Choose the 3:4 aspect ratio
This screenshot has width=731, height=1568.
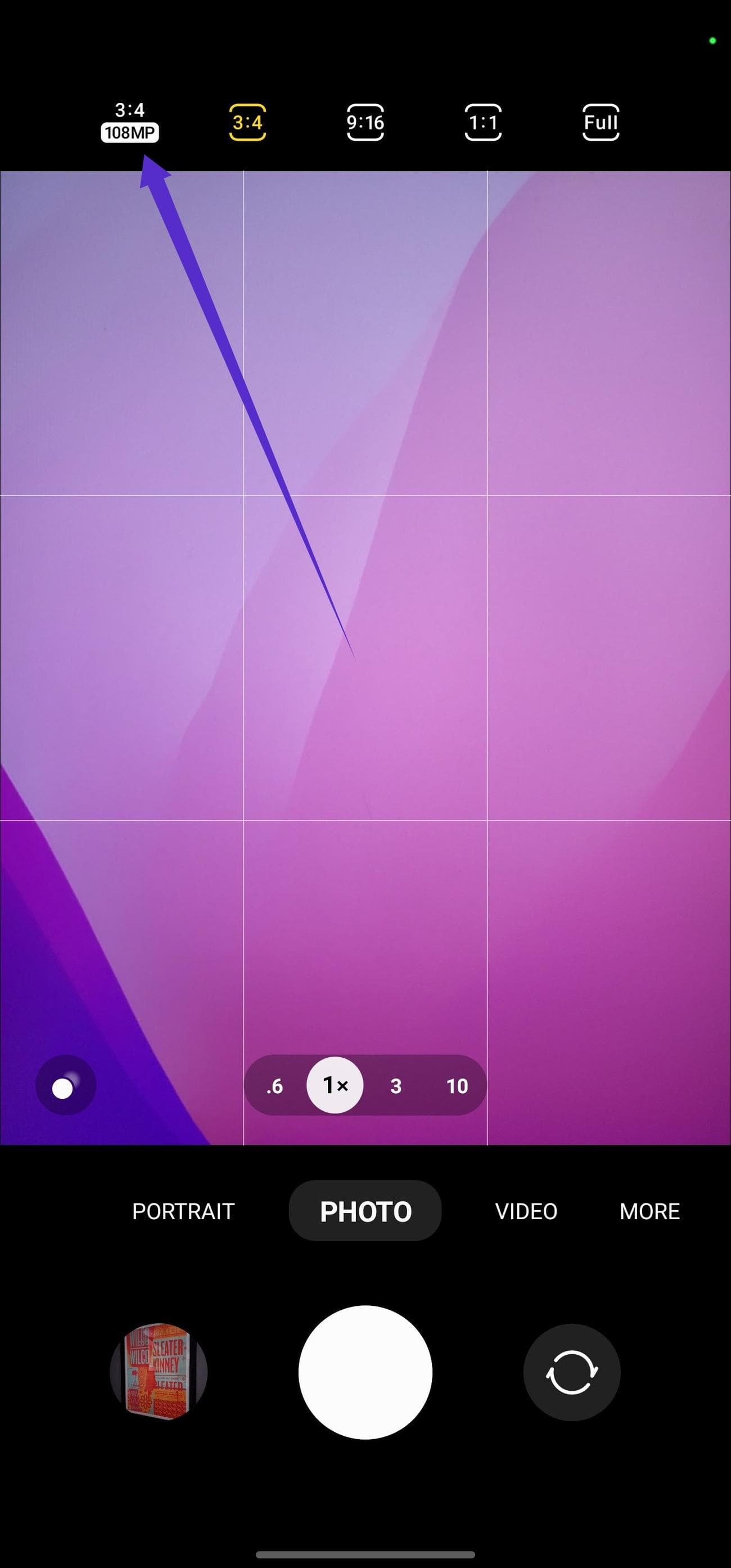point(247,122)
